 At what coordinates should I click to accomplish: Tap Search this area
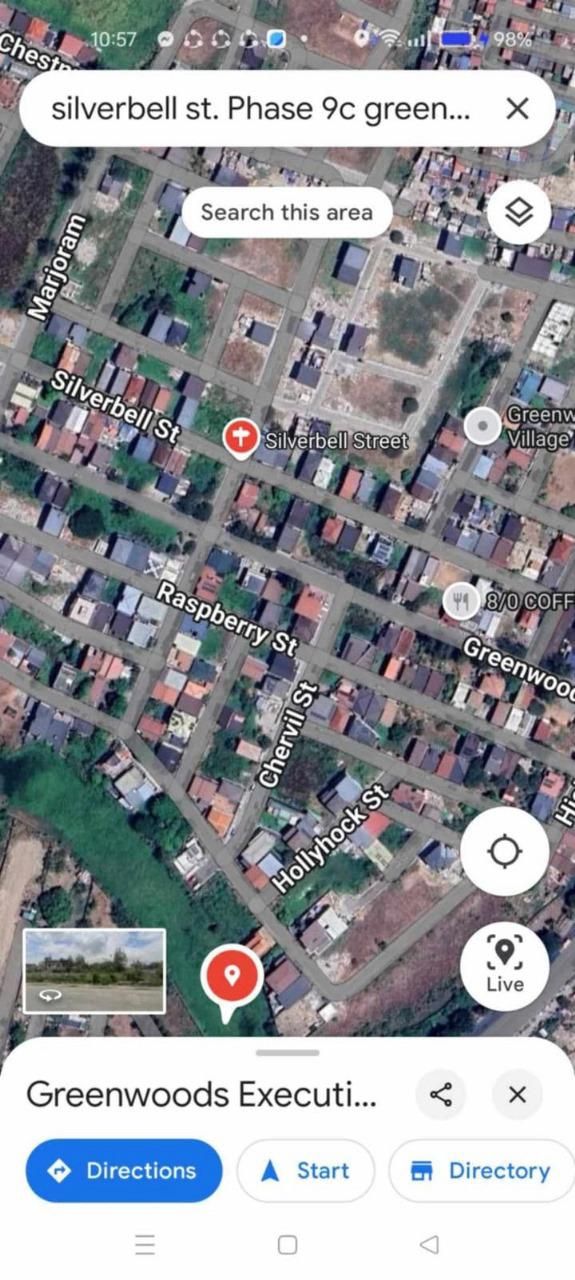pos(286,212)
